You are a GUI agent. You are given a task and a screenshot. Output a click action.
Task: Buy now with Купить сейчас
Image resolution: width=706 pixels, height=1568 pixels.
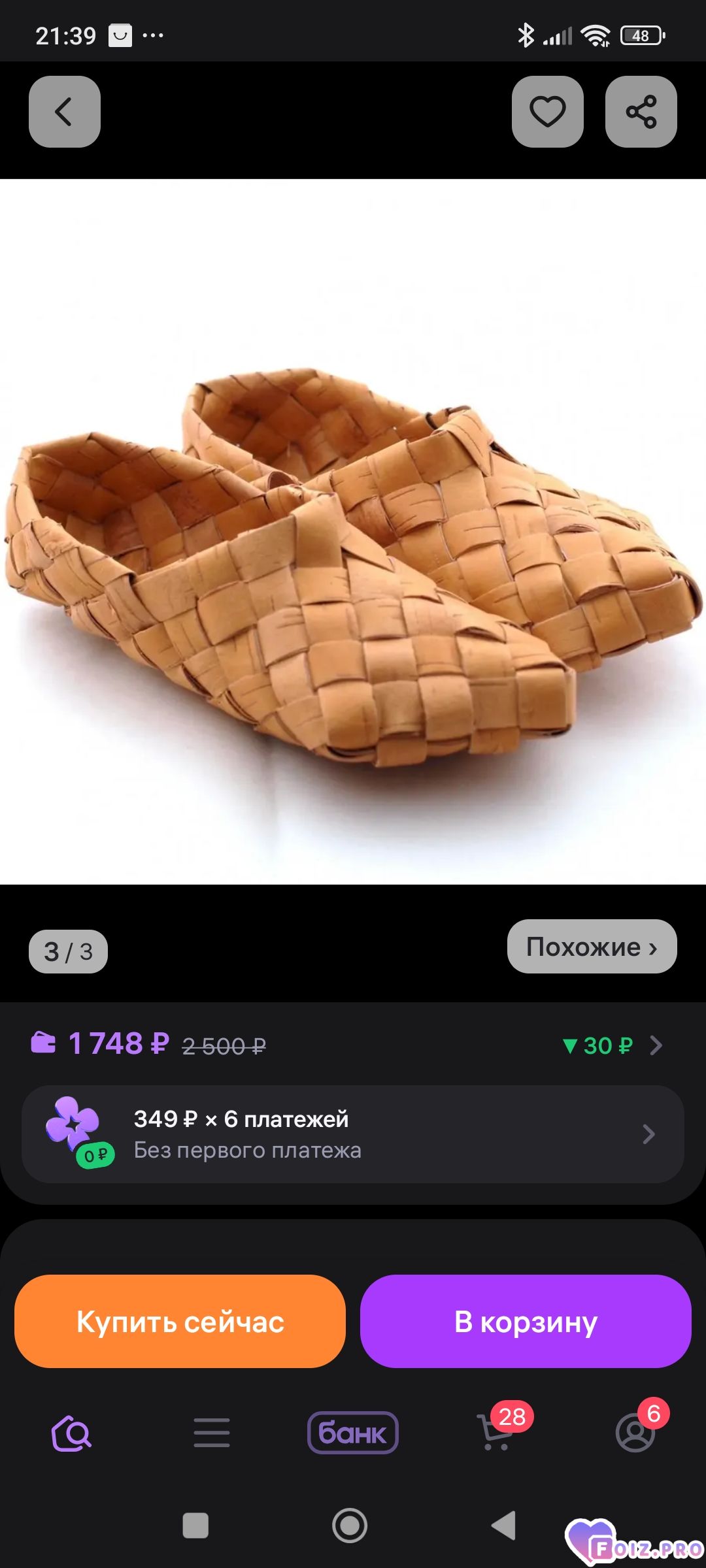coord(180,1321)
